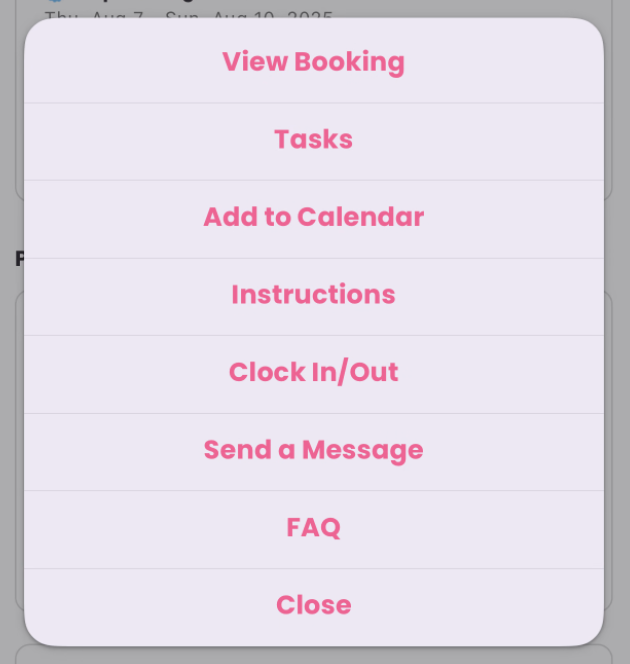Select Clock In/Out
Screen dimensions: 630x664
[x=313, y=372]
